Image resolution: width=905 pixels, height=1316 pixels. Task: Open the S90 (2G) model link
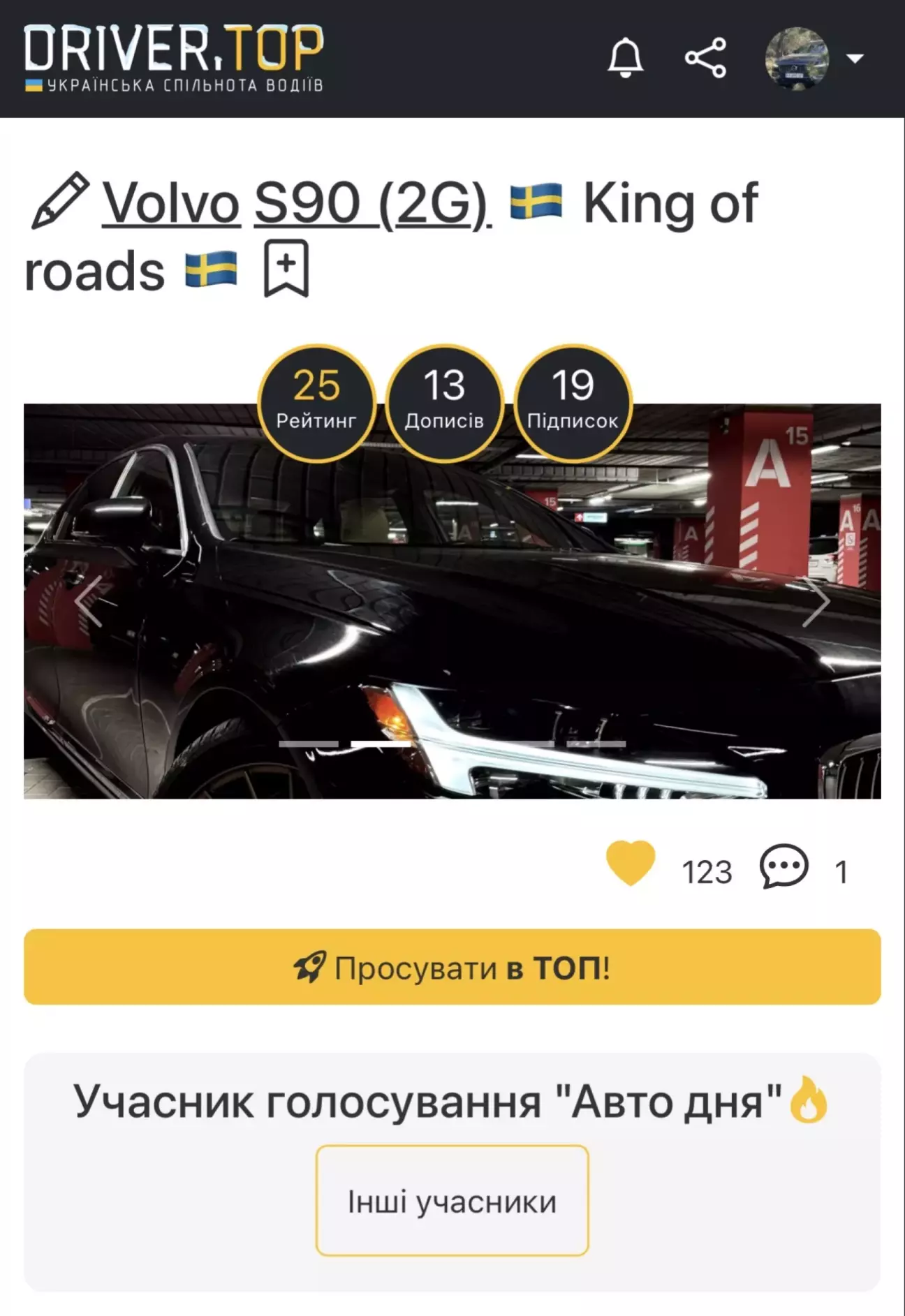371,203
